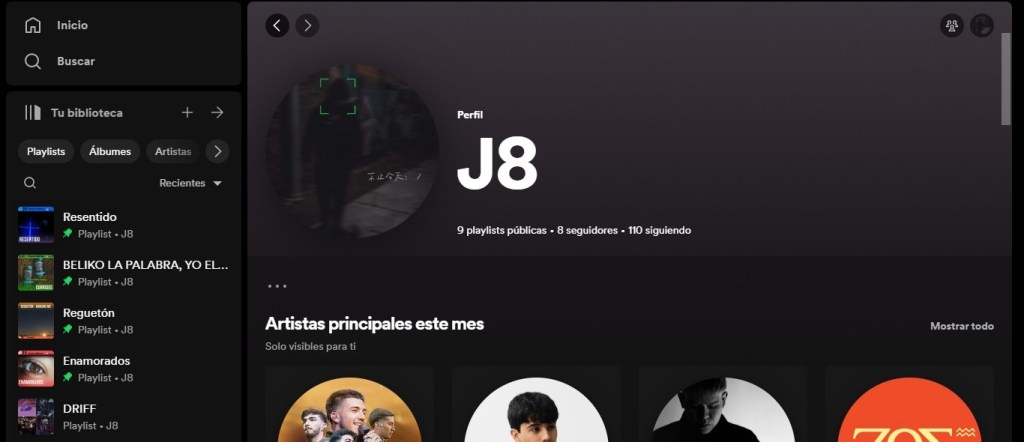The height and width of the screenshot is (442, 1024).
Task: Navigate back with the left arrow
Action: pos(277,25)
